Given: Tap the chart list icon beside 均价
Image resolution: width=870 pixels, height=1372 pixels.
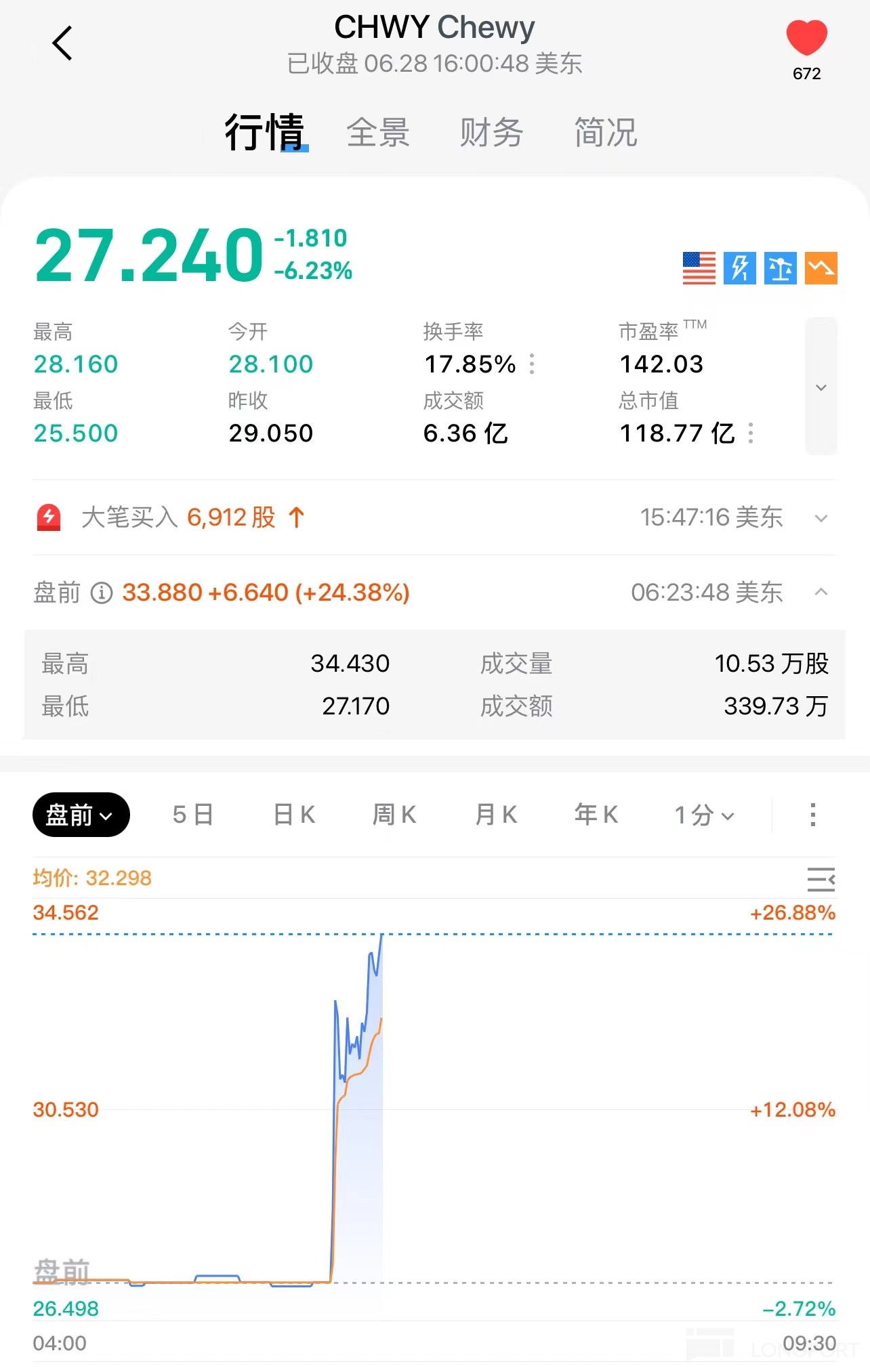Looking at the screenshot, I should 821,879.
